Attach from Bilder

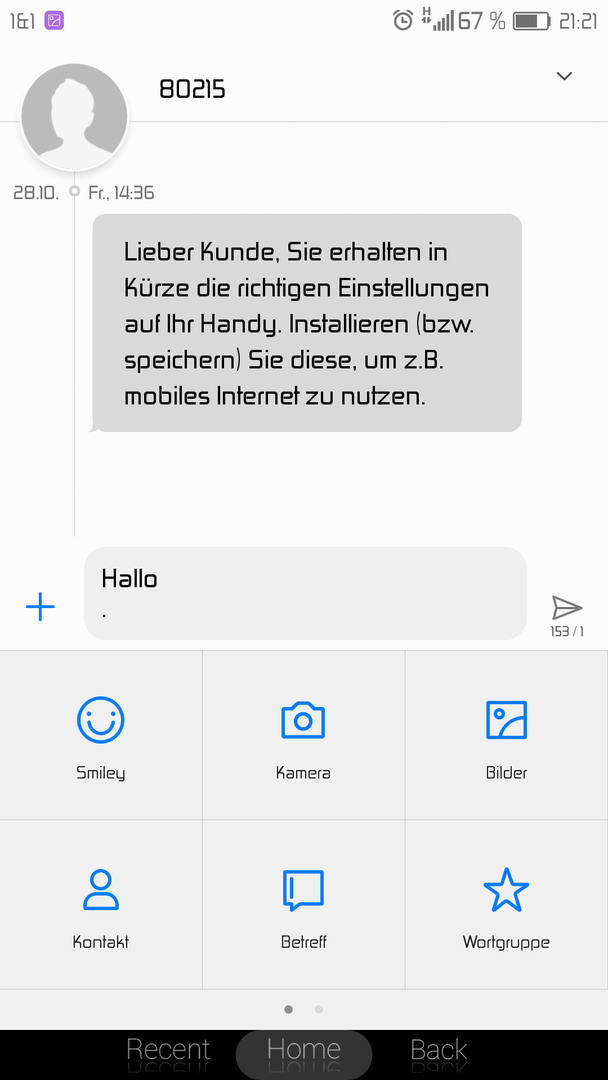tap(506, 736)
